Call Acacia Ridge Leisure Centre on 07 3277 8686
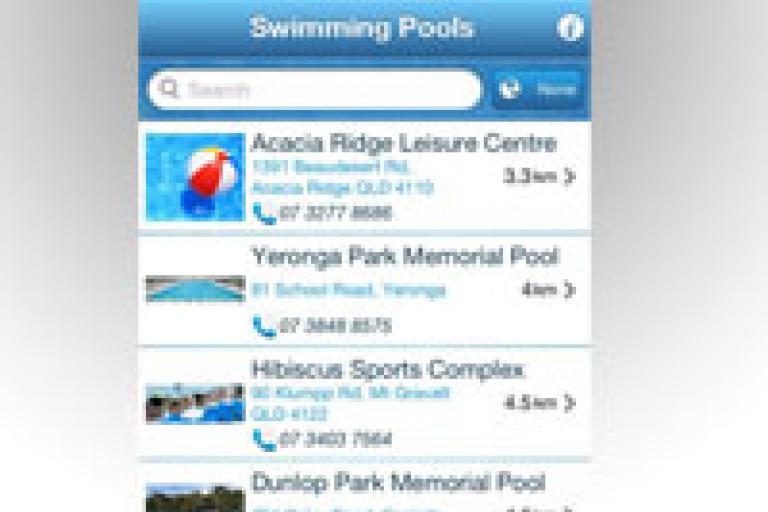This screenshot has width=768, height=512. pyautogui.click(x=322, y=213)
